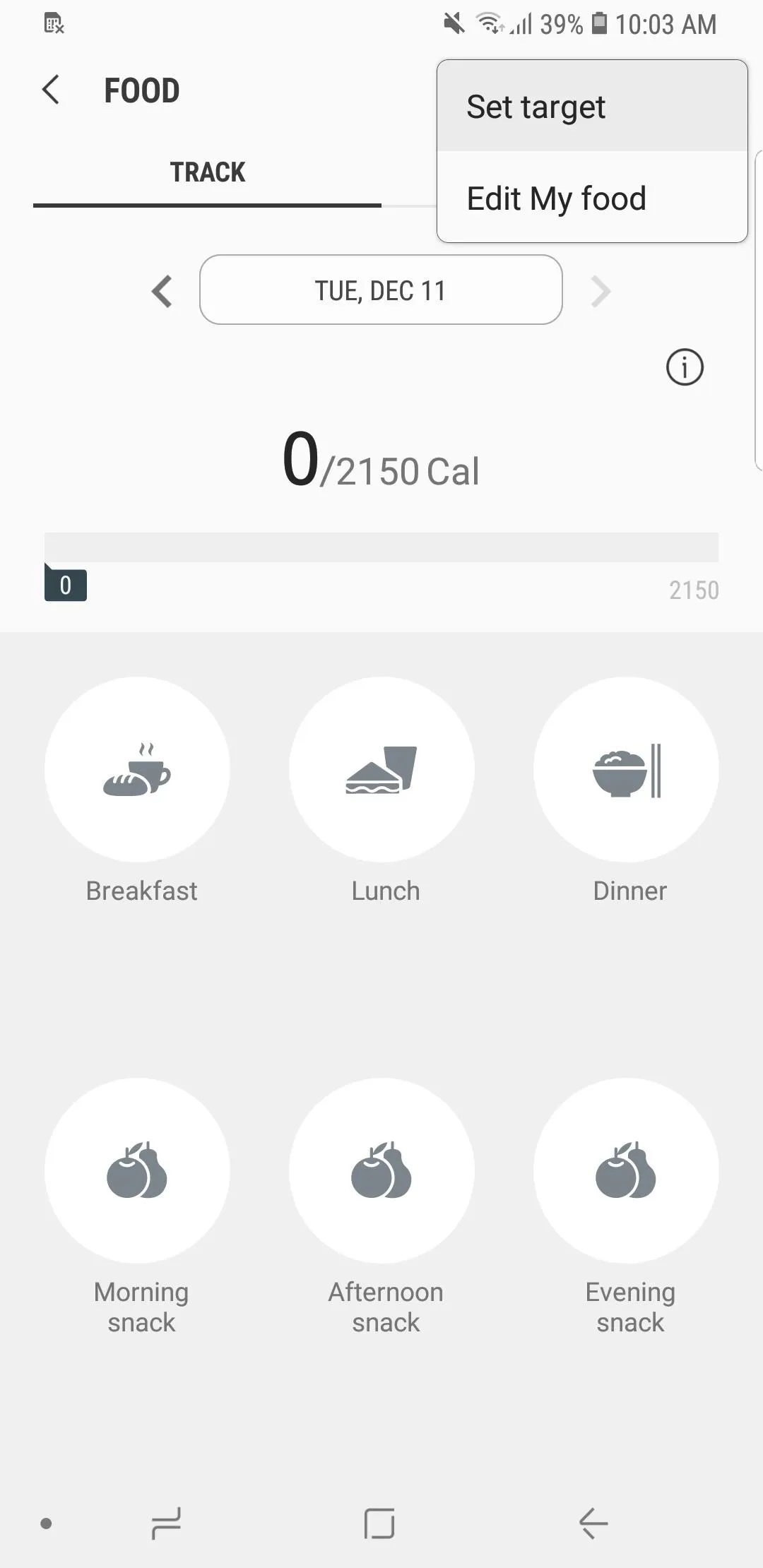Choose Edit My food option
Viewport: 763px width, 1568px height.
pyautogui.click(x=592, y=198)
